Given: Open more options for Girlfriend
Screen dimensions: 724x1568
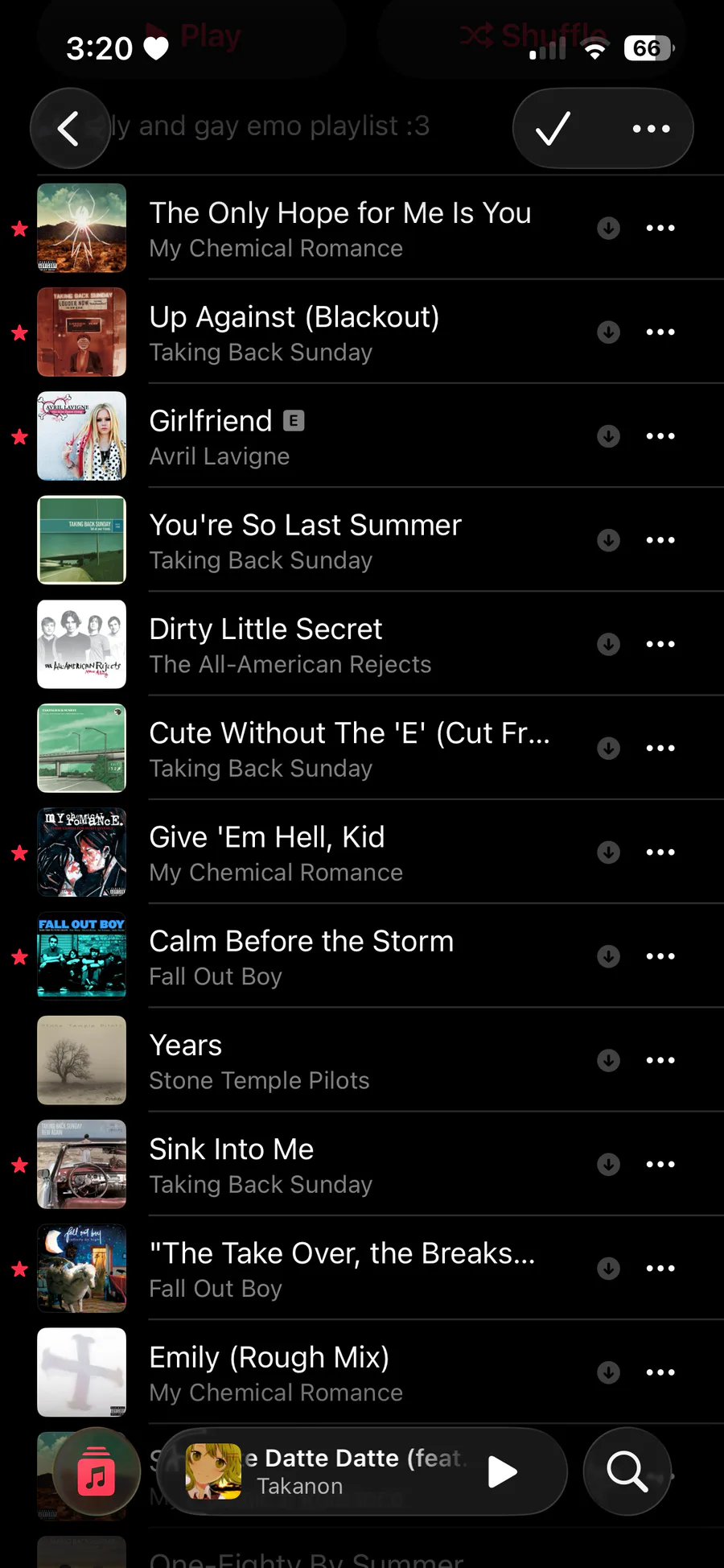Looking at the screenshot, I should (x=660, y=436).
